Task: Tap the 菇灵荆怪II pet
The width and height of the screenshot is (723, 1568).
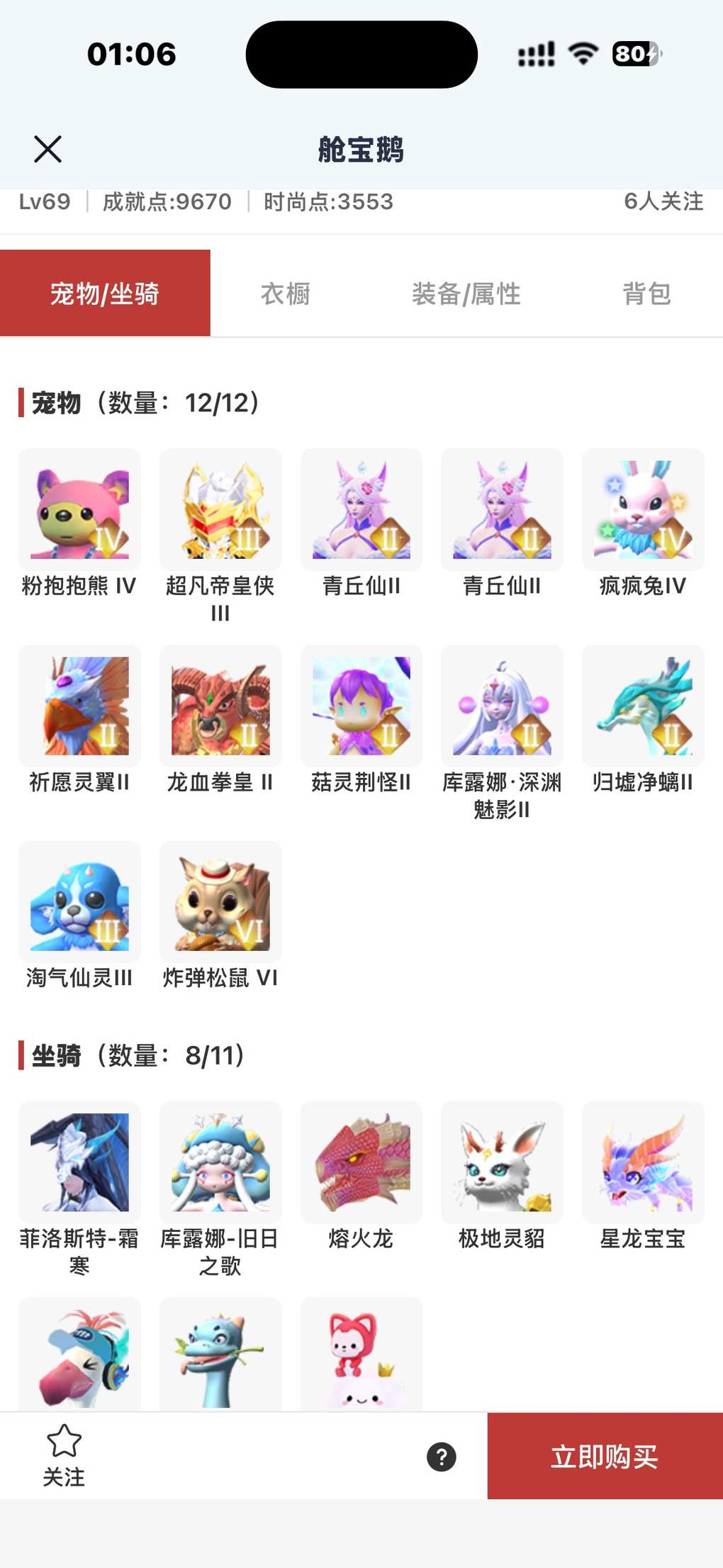Action: 361,706
